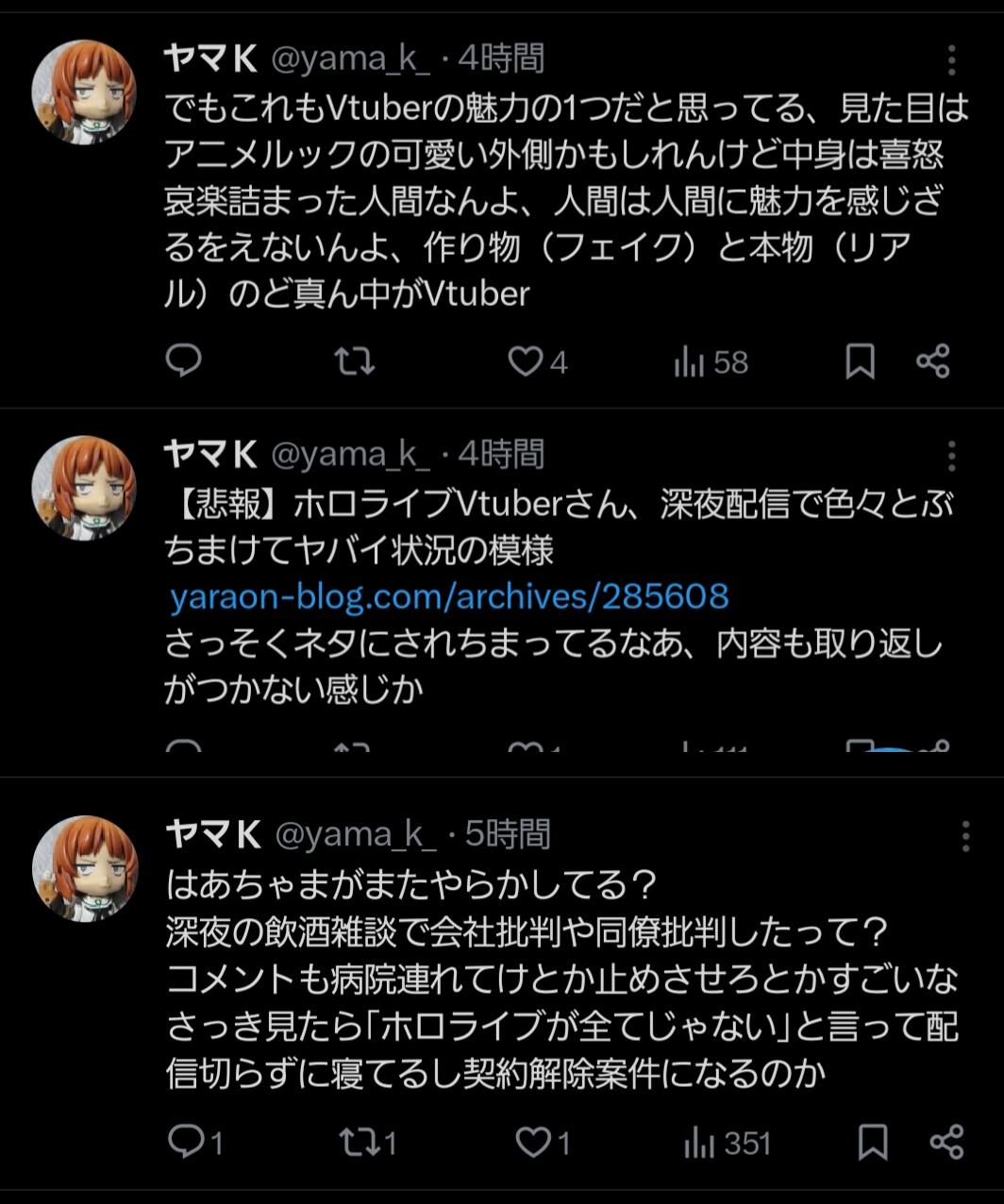Reply to the はあちゃま tweet
This screenshot has width=1004, height=1204.
click(x=186, y=1143)
